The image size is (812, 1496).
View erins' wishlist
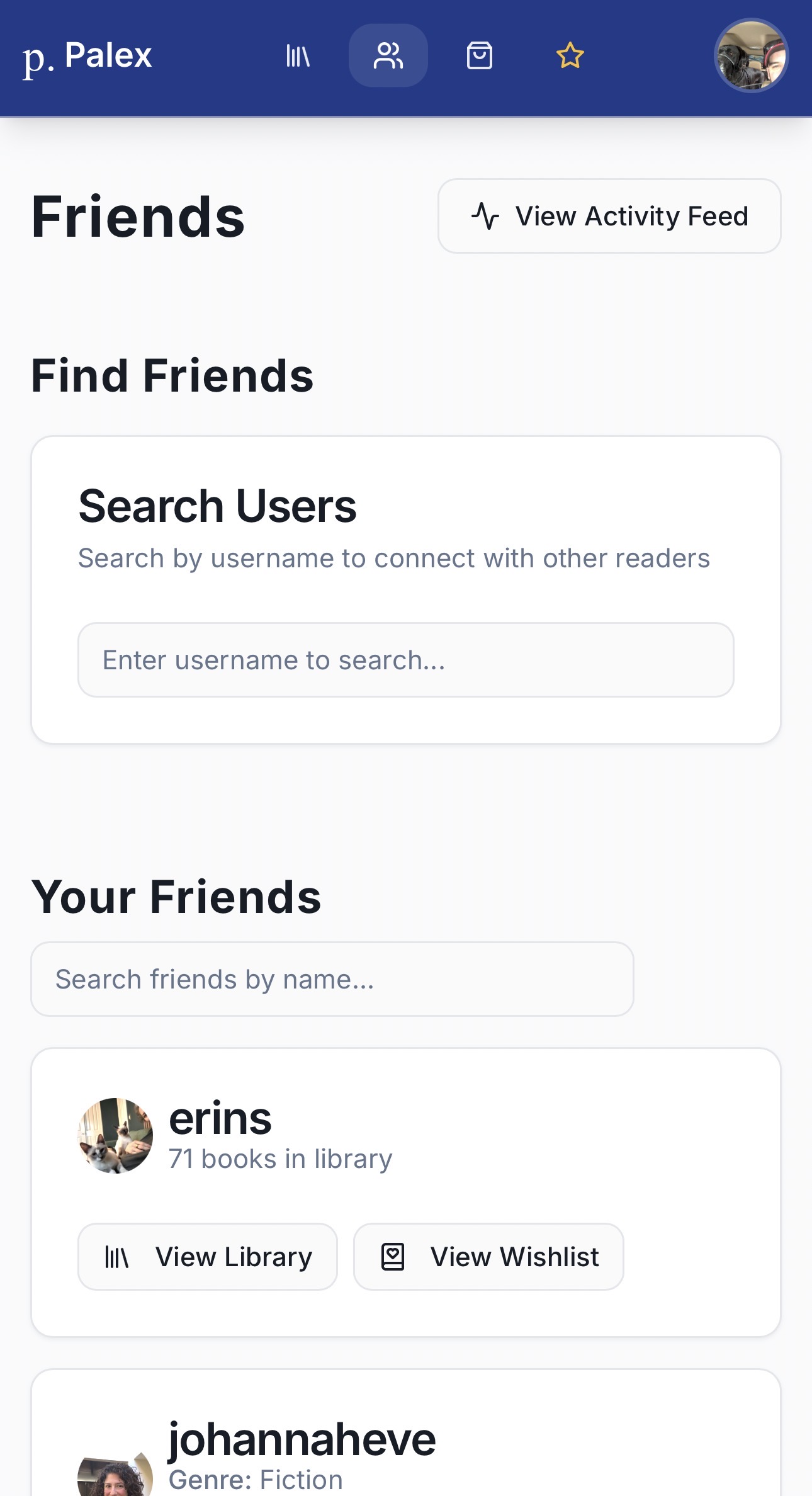[488, 1257]
